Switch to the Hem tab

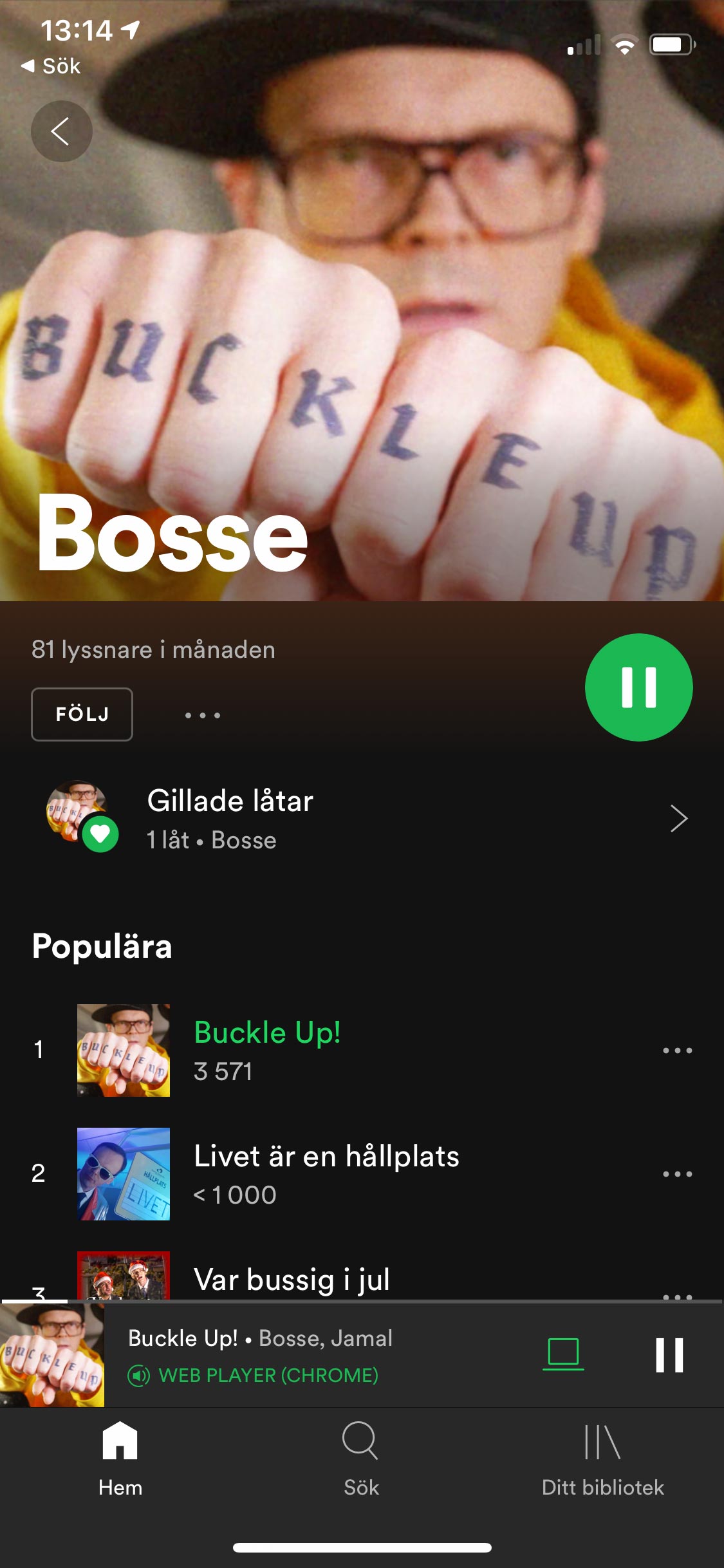tap(120, 1459)
